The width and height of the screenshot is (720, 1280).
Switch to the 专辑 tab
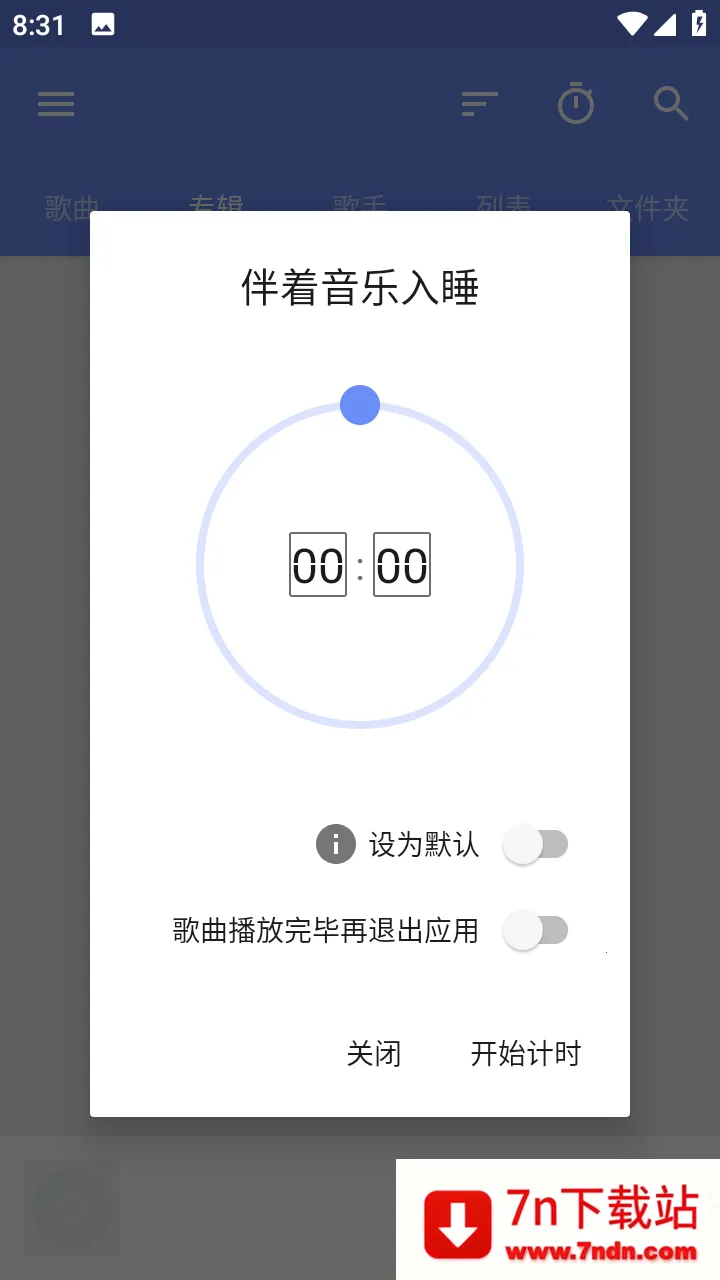(x=215, y=206)
